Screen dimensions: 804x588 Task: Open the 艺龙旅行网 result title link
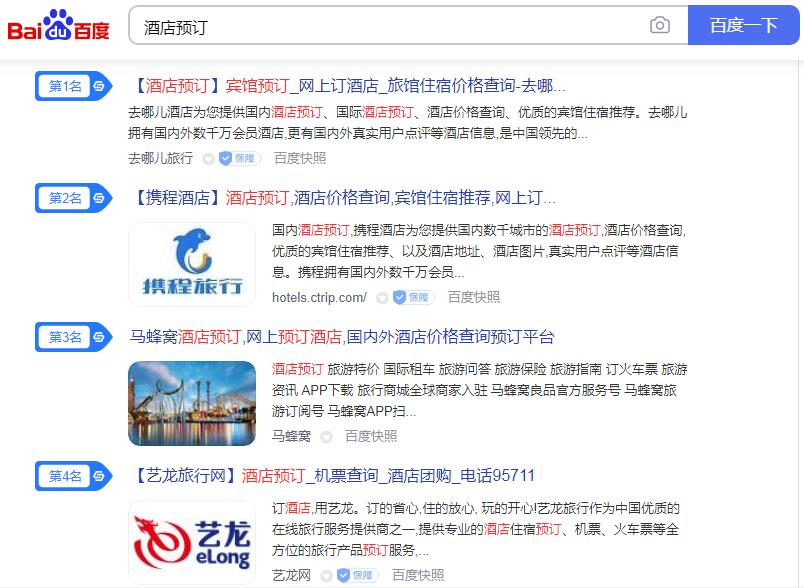(x=333, y=475)
